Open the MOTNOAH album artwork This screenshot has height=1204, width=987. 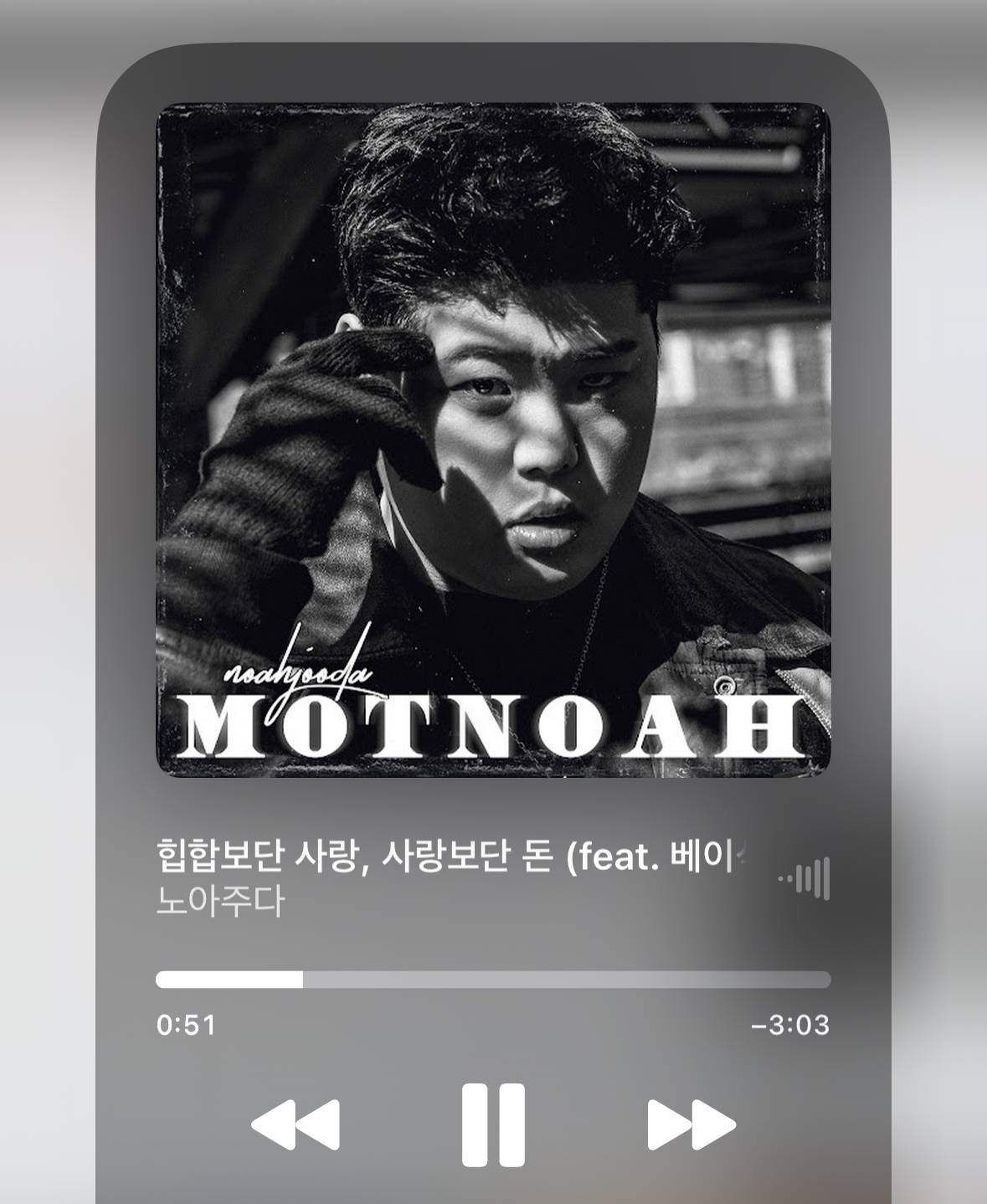coord(493,440)
